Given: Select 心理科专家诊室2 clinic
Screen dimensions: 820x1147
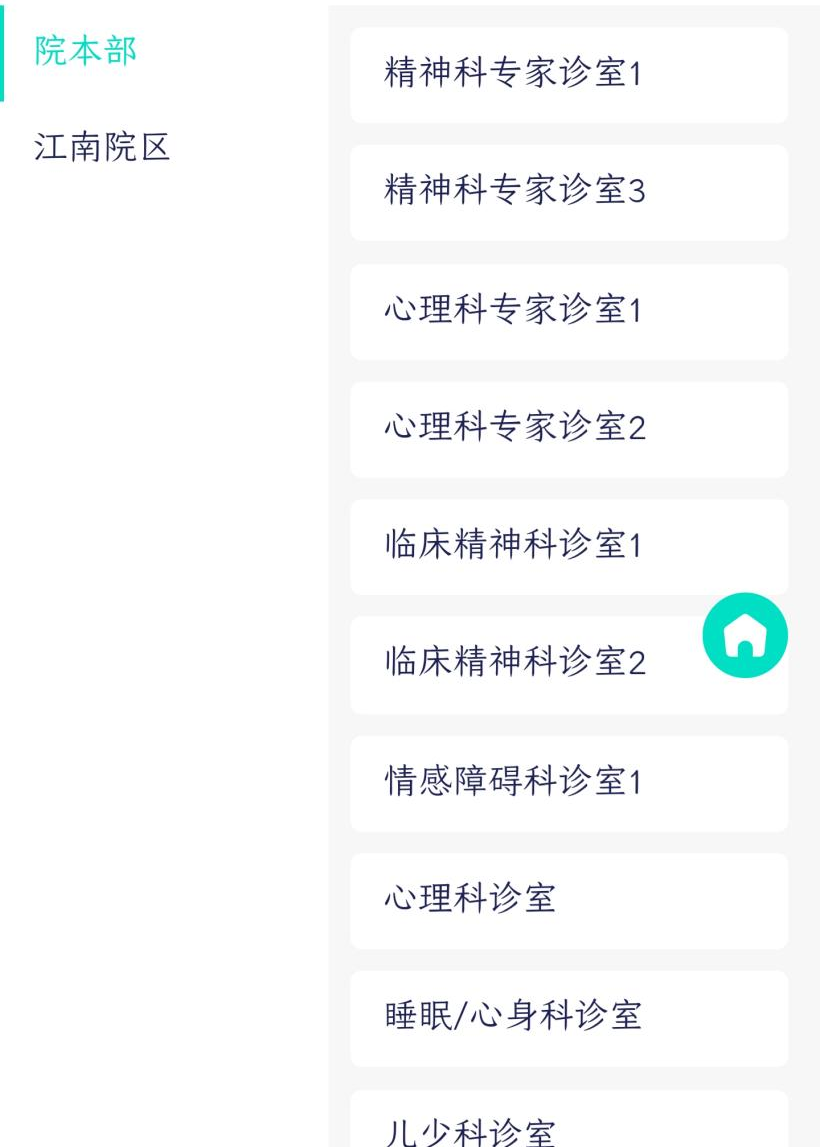Looking at the screenshot, I should click(x=568, y=428).
